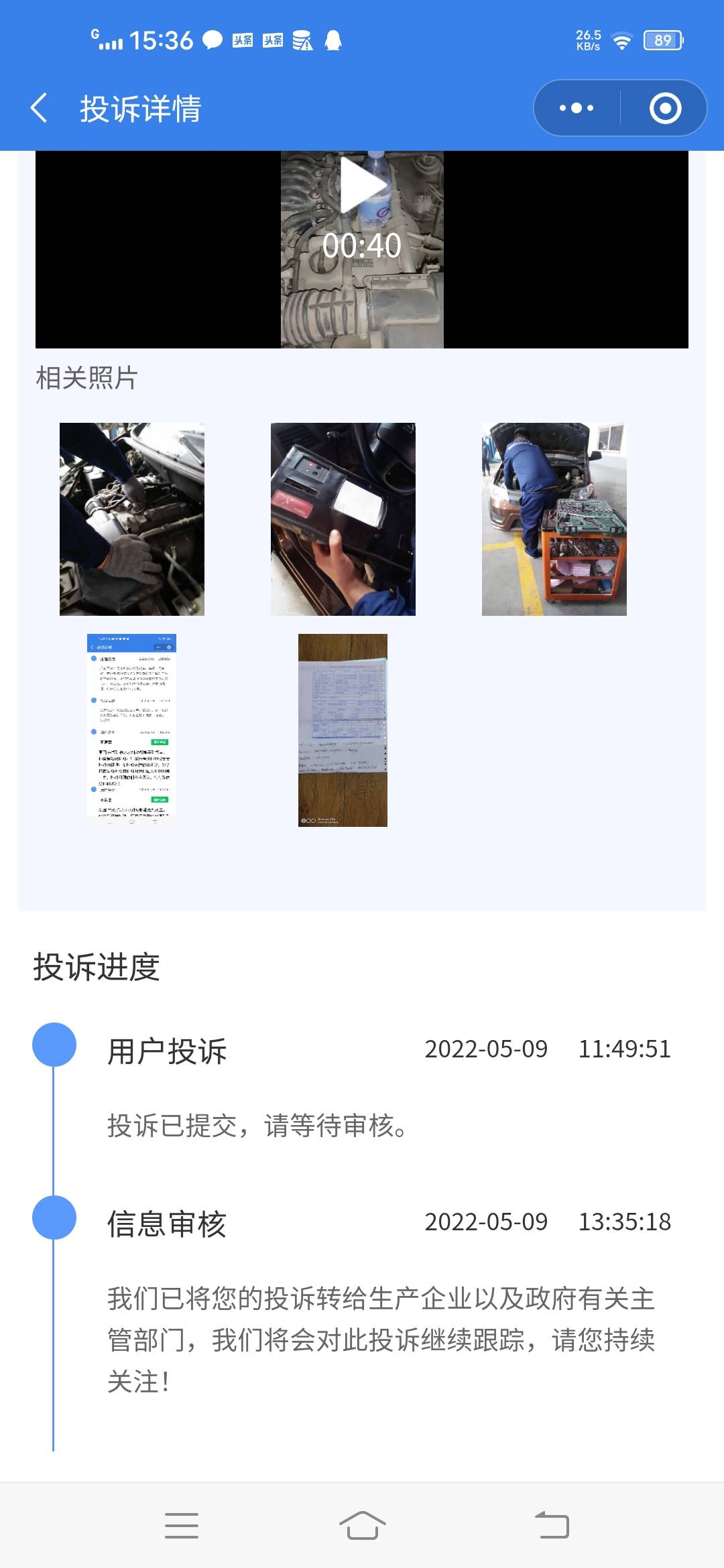Open the photo of gloved hands on the engine
Image resolution: width=724 pixels, height=1568 pixels.
(132, 519)
